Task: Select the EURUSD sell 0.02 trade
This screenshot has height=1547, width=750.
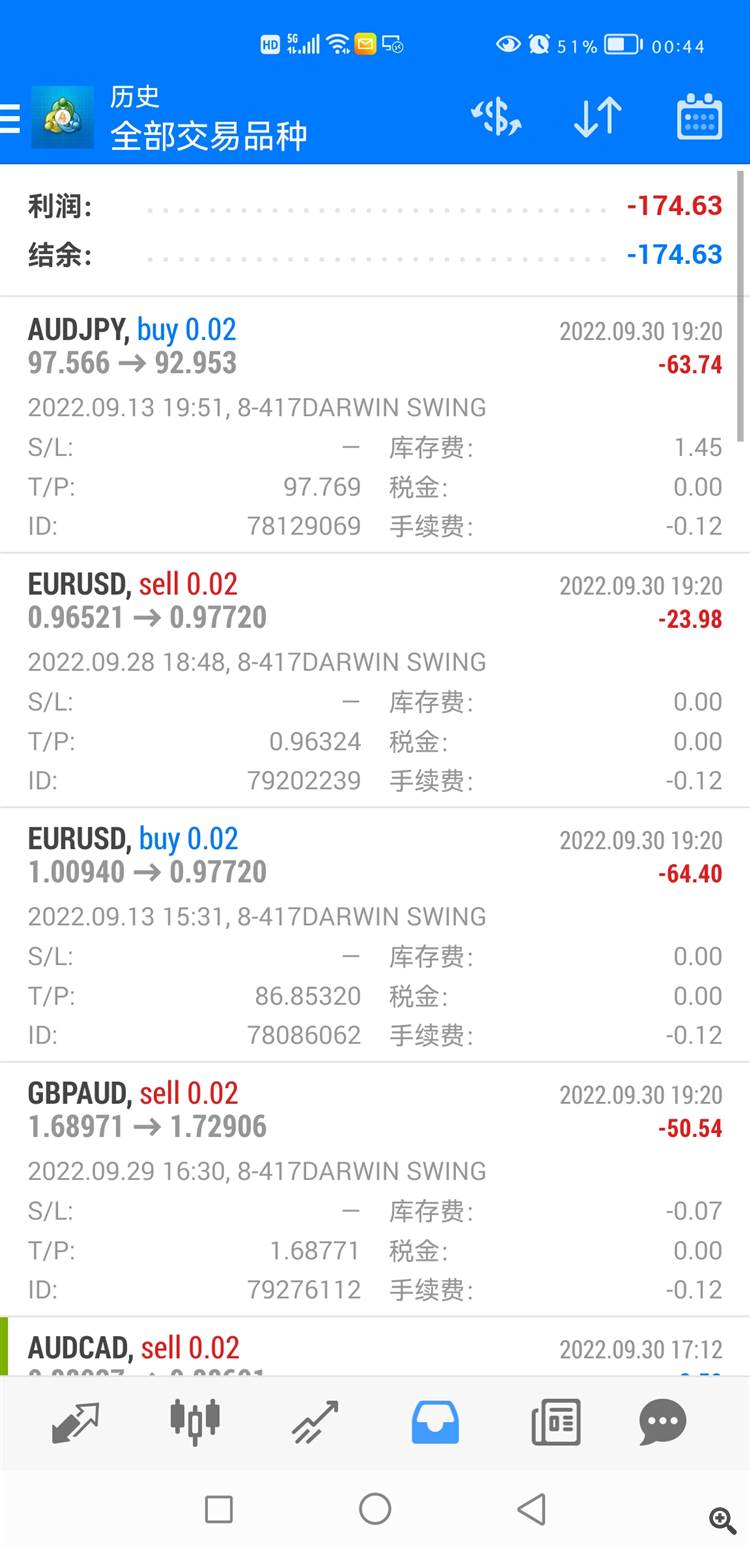Action: pos(375,601)
